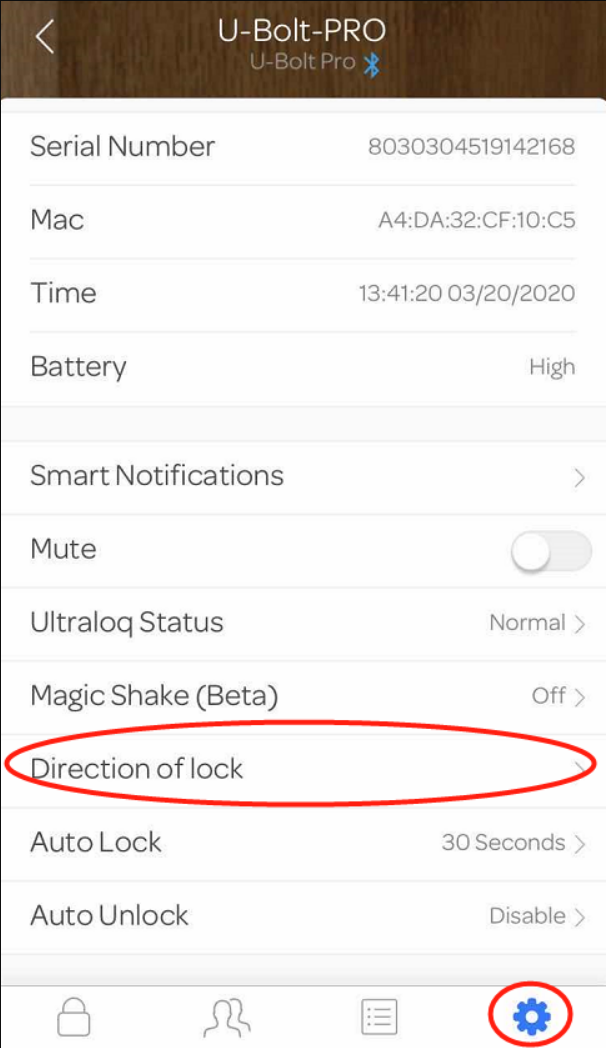Go back using the top-left arrow
This screenshot has width=606, height=1048.
click(x=44, y=38)
